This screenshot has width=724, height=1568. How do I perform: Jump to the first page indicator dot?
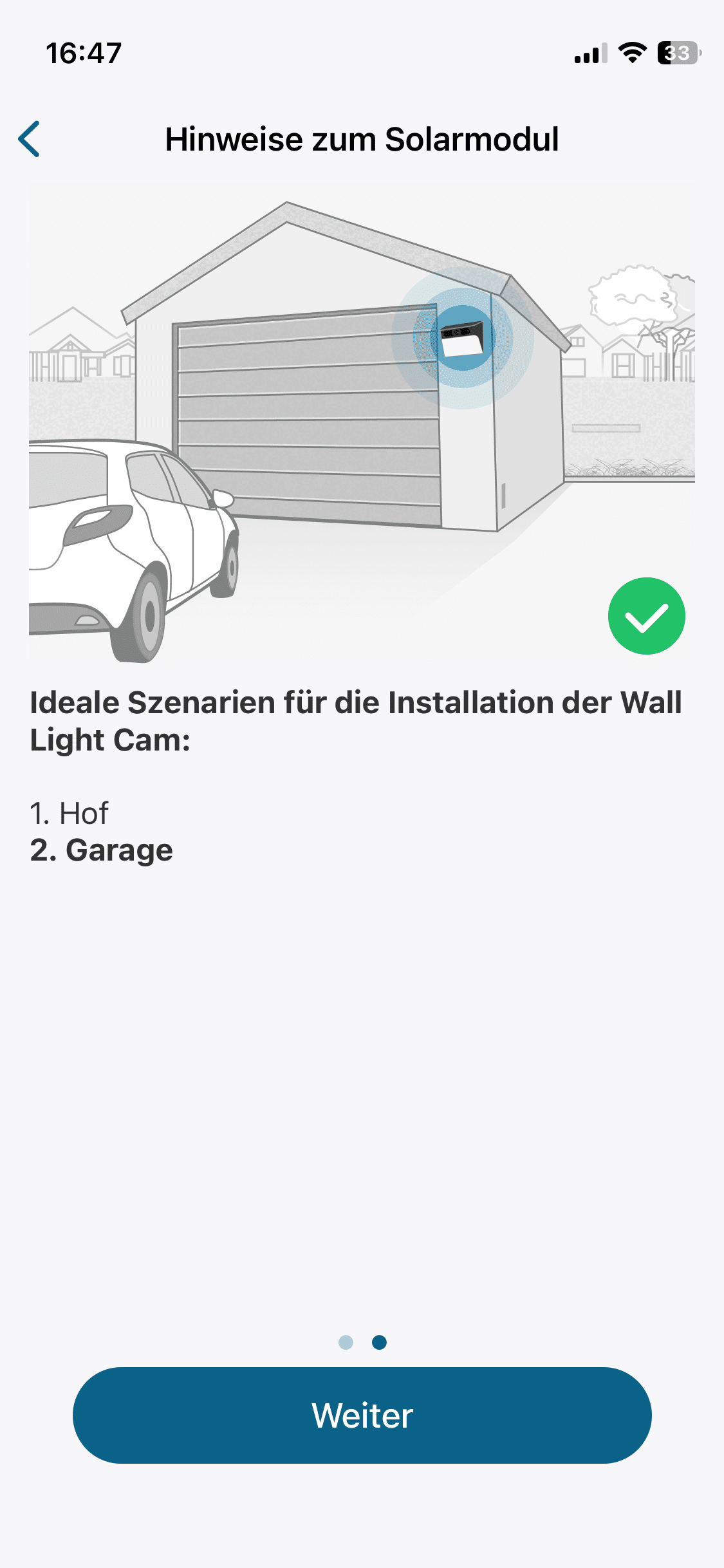pos(346,1342)
